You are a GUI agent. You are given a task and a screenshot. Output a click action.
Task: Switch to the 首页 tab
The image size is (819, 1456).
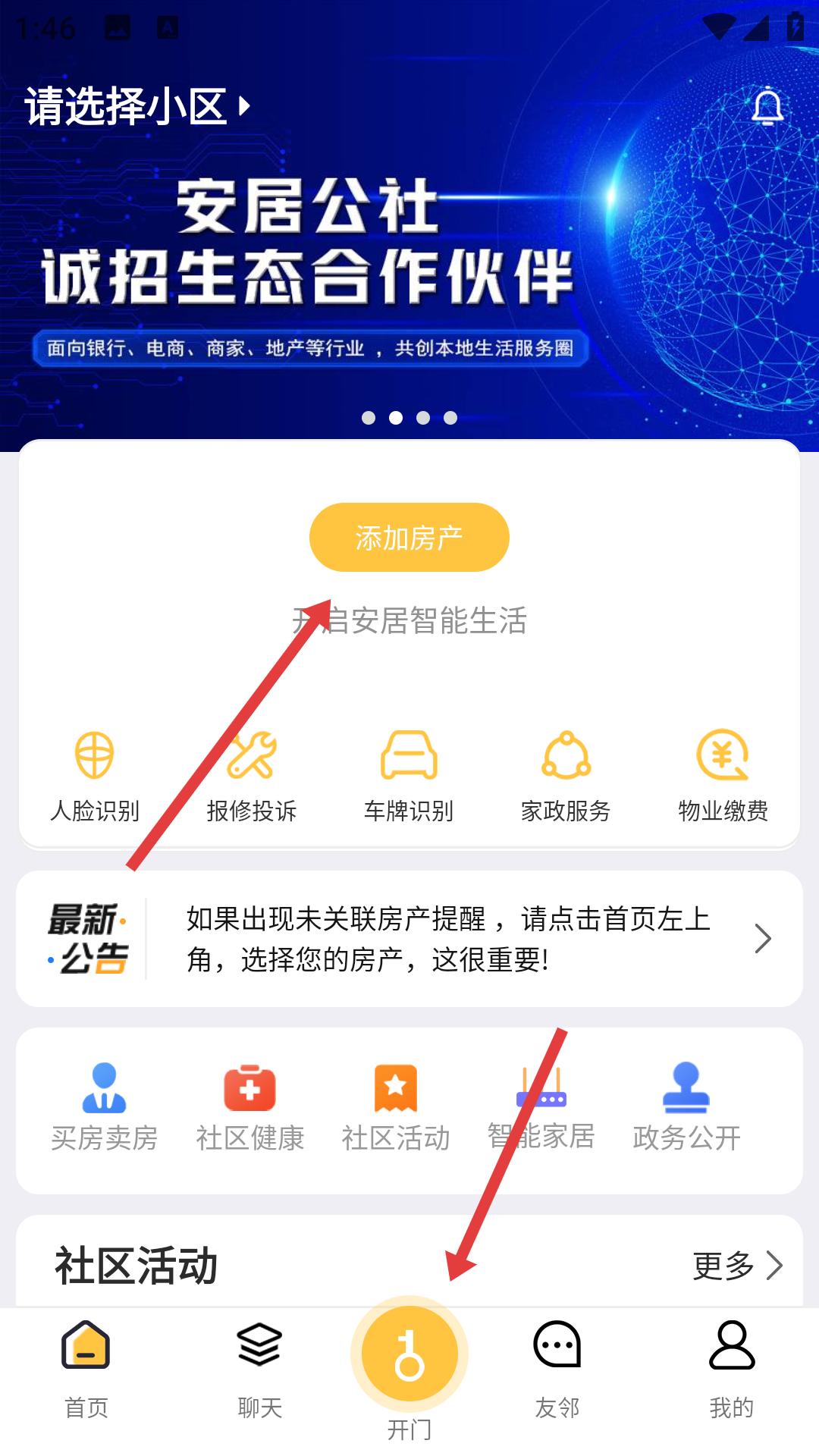point(86,1367)
